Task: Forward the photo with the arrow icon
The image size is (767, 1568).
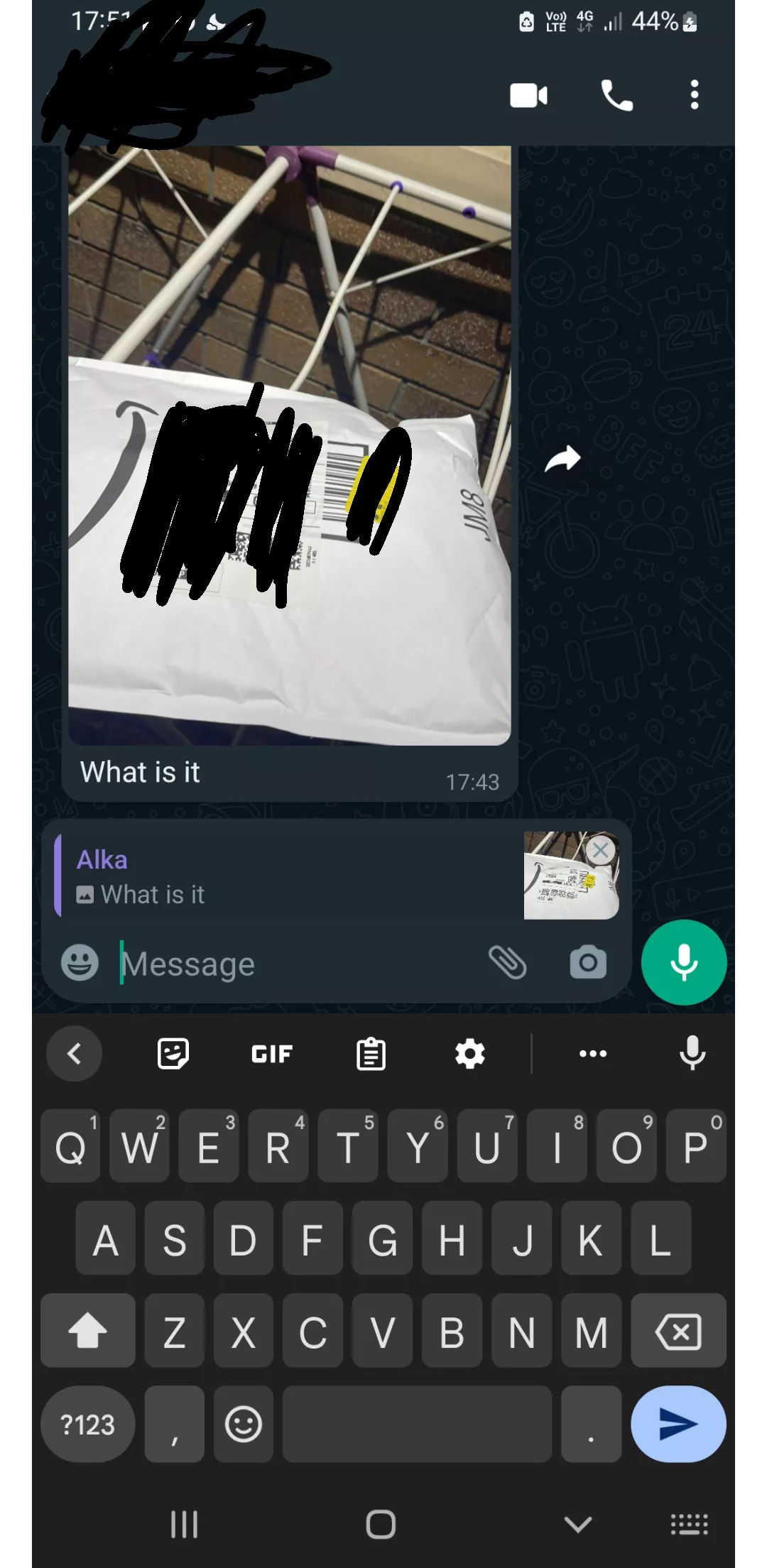Action: click(x=562, y=459)
